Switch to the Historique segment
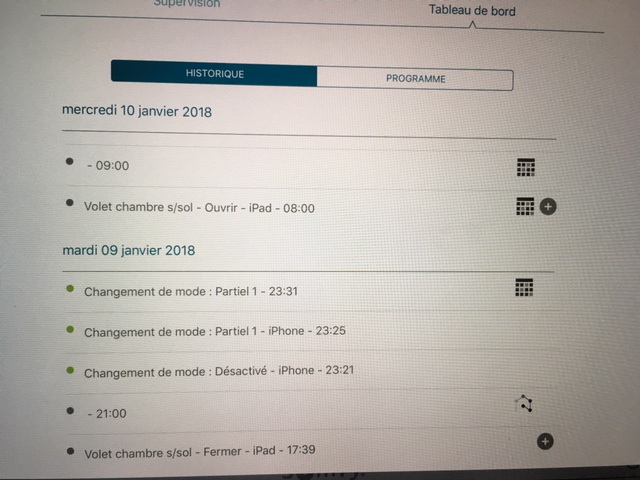Image resolution: width=640 pixels, height=480 pixels. click(214, 74)
